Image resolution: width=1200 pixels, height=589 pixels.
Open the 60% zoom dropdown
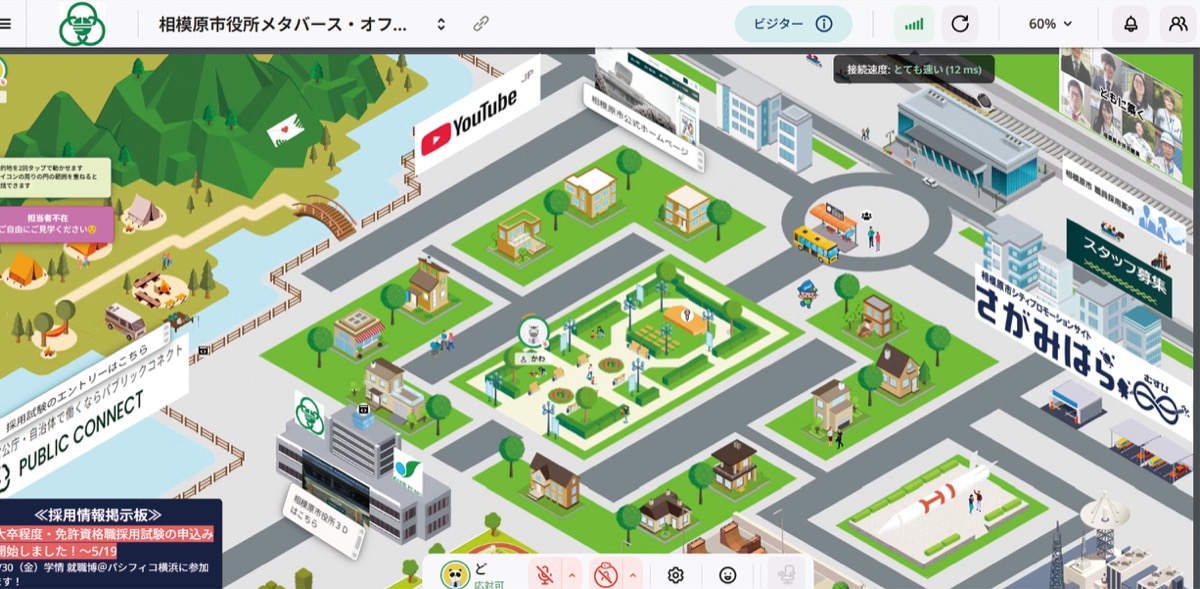[1050, 24]
